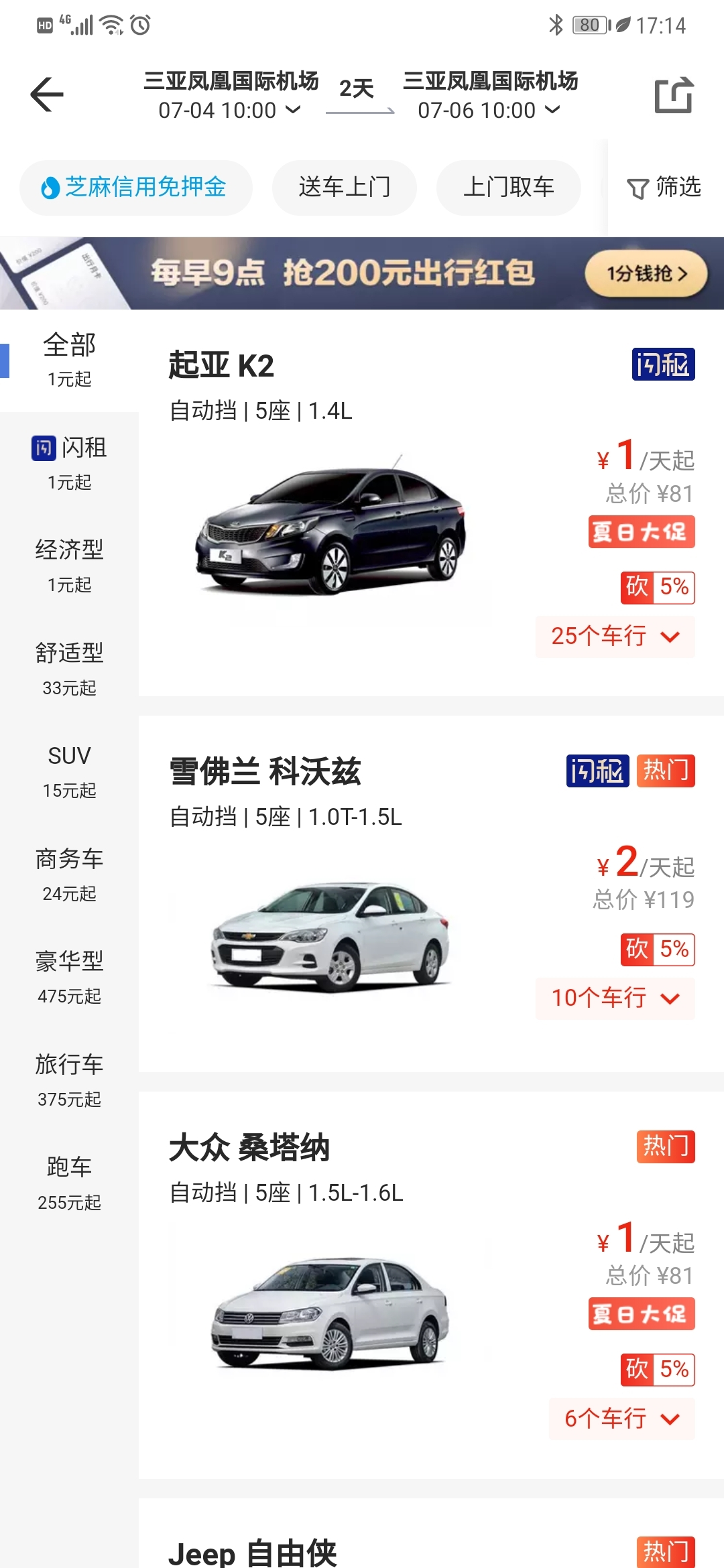Viewport: 724px width, 1568px height.
Task: Change pickup time 07-04 10:00
Action: click(x=229, y=110)
